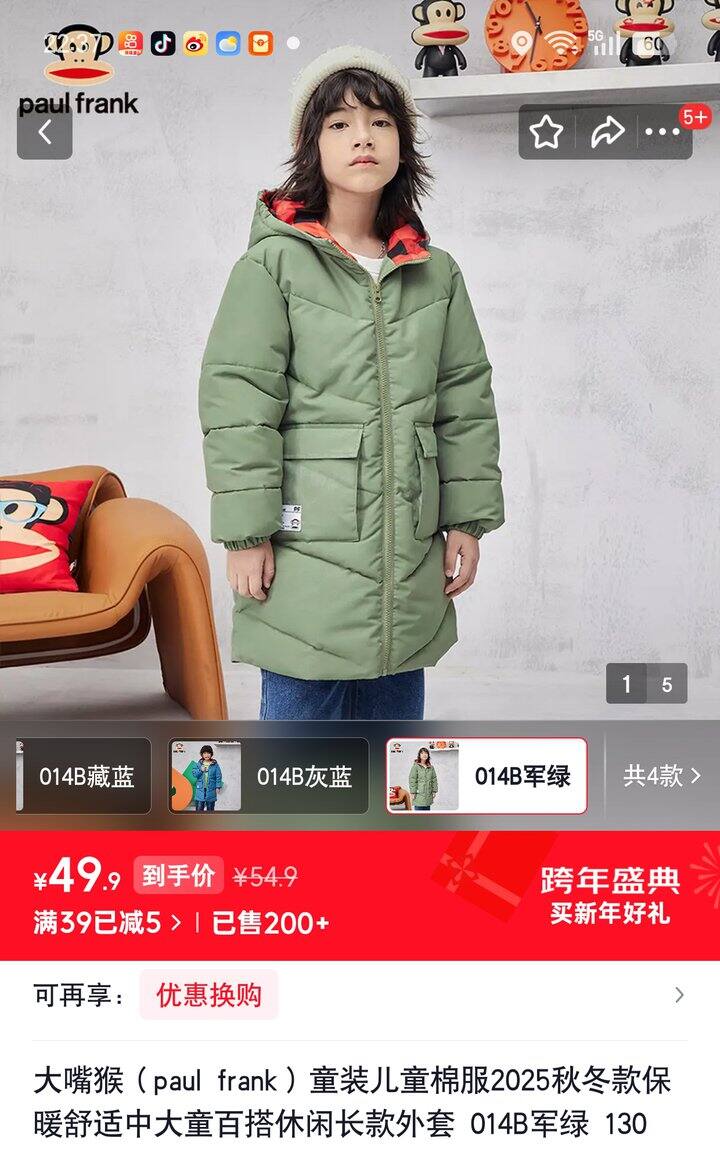720x1160 pixels.
Task: Go back using the arrow button
Action: coord(44,131)
